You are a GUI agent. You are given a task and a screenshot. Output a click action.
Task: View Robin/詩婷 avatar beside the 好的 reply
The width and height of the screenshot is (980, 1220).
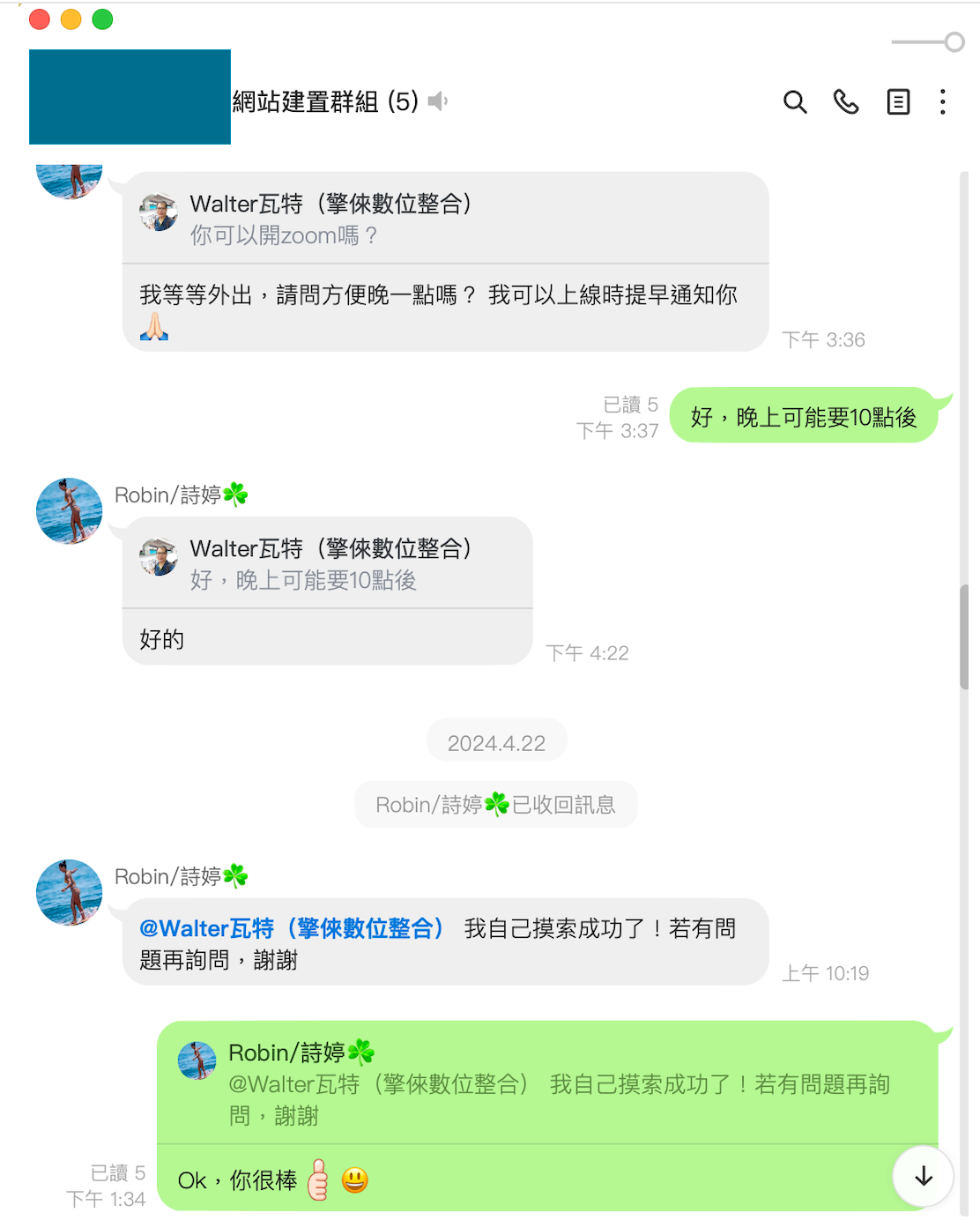coord(69,511)
